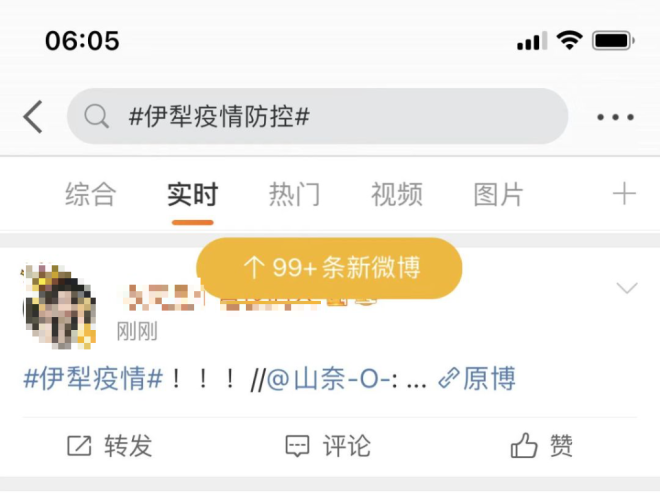Open the @山奈-O- user mention

point(332,379)
